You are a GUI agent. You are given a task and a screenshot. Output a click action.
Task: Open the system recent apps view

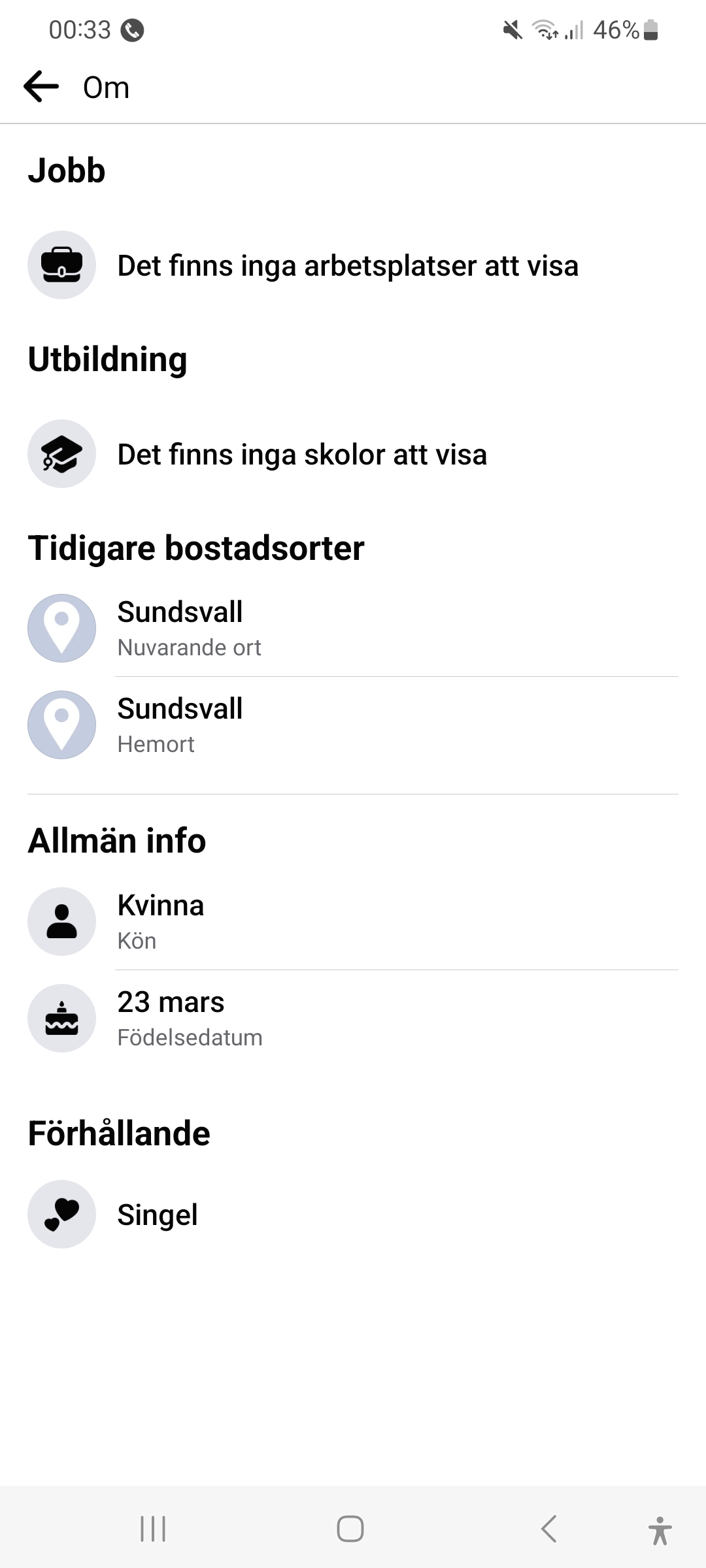(153, 1529)
